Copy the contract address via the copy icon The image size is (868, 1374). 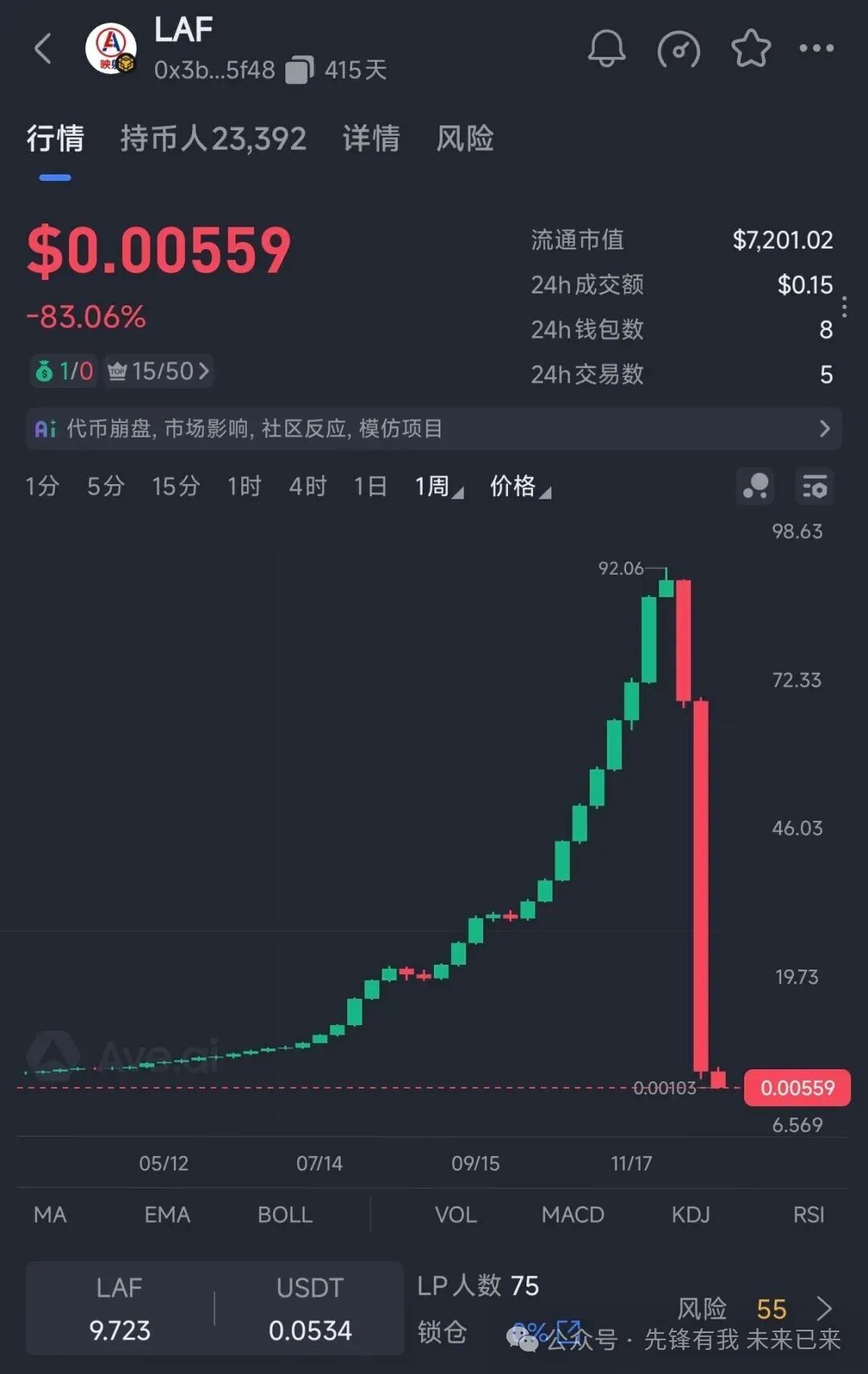[298, 69]
